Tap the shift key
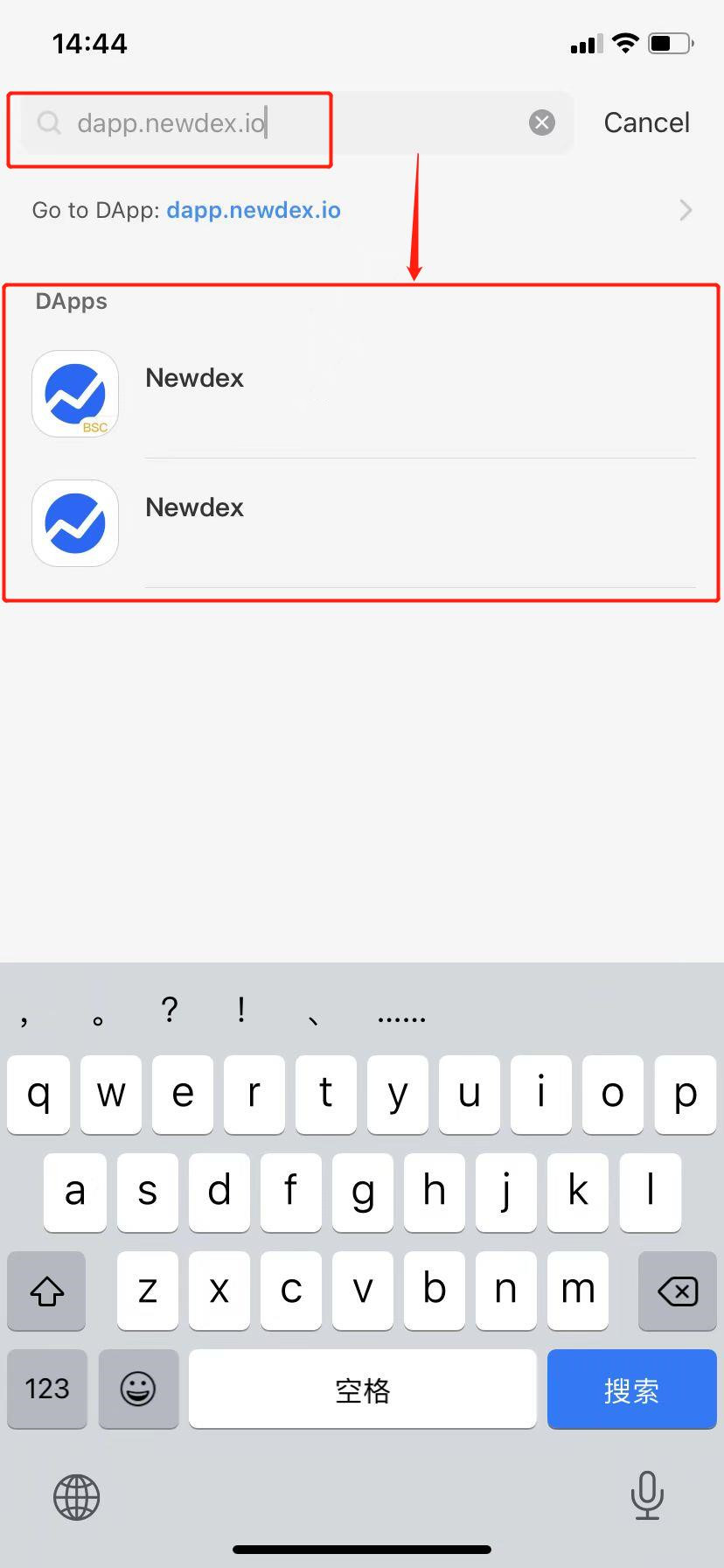Image resolution: width=724 pixels, height=1568 pixels. (46, 1291)
